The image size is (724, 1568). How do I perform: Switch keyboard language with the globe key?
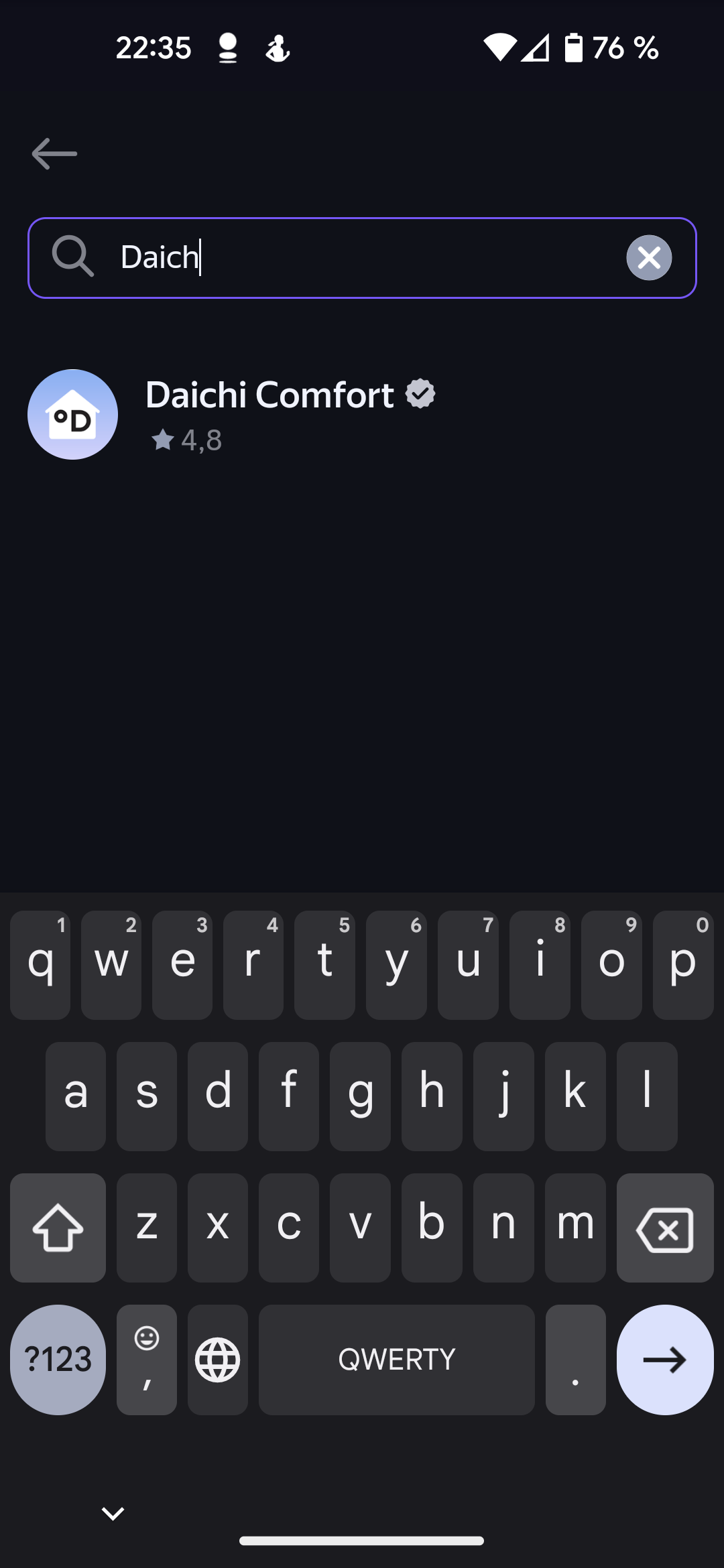coord(217,1359)
